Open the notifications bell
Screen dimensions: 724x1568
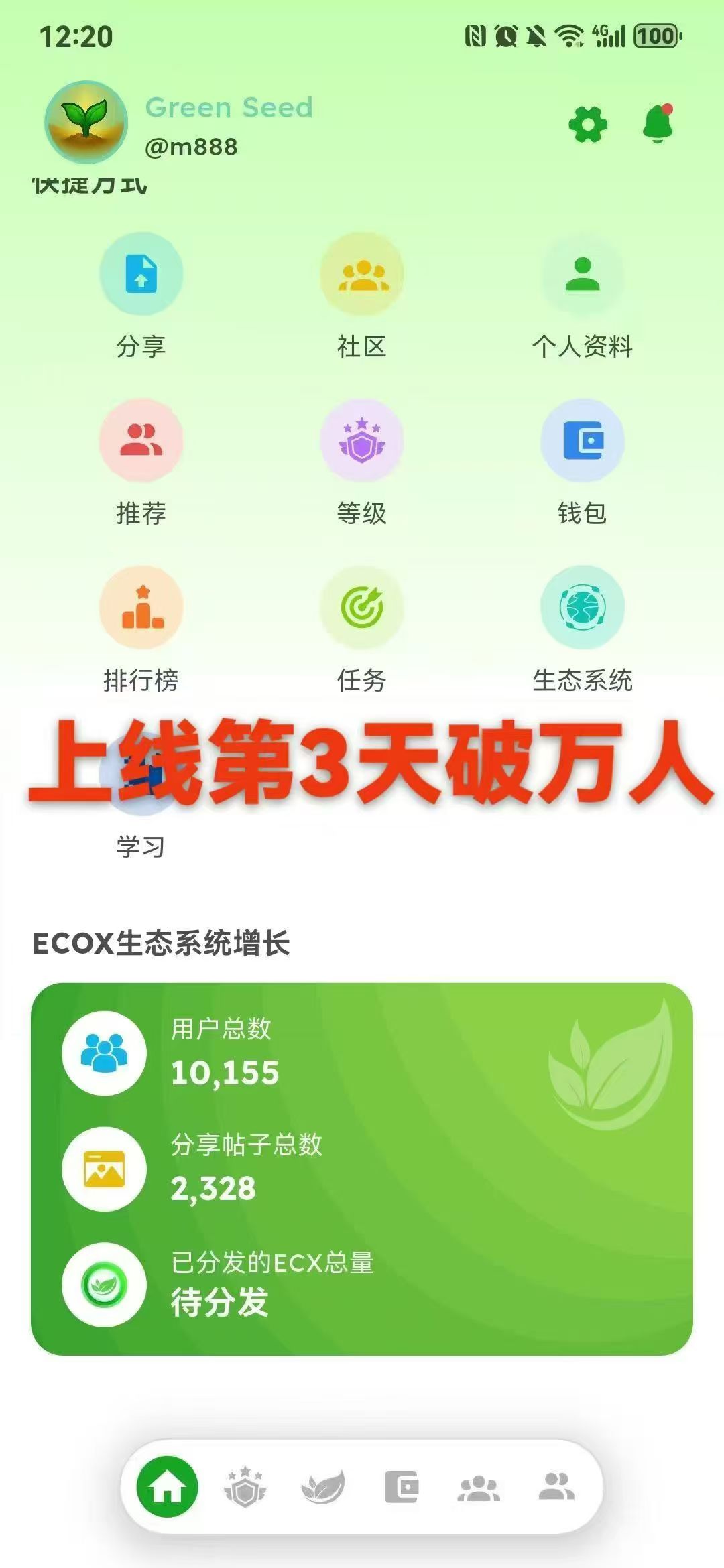coord(658,124)
